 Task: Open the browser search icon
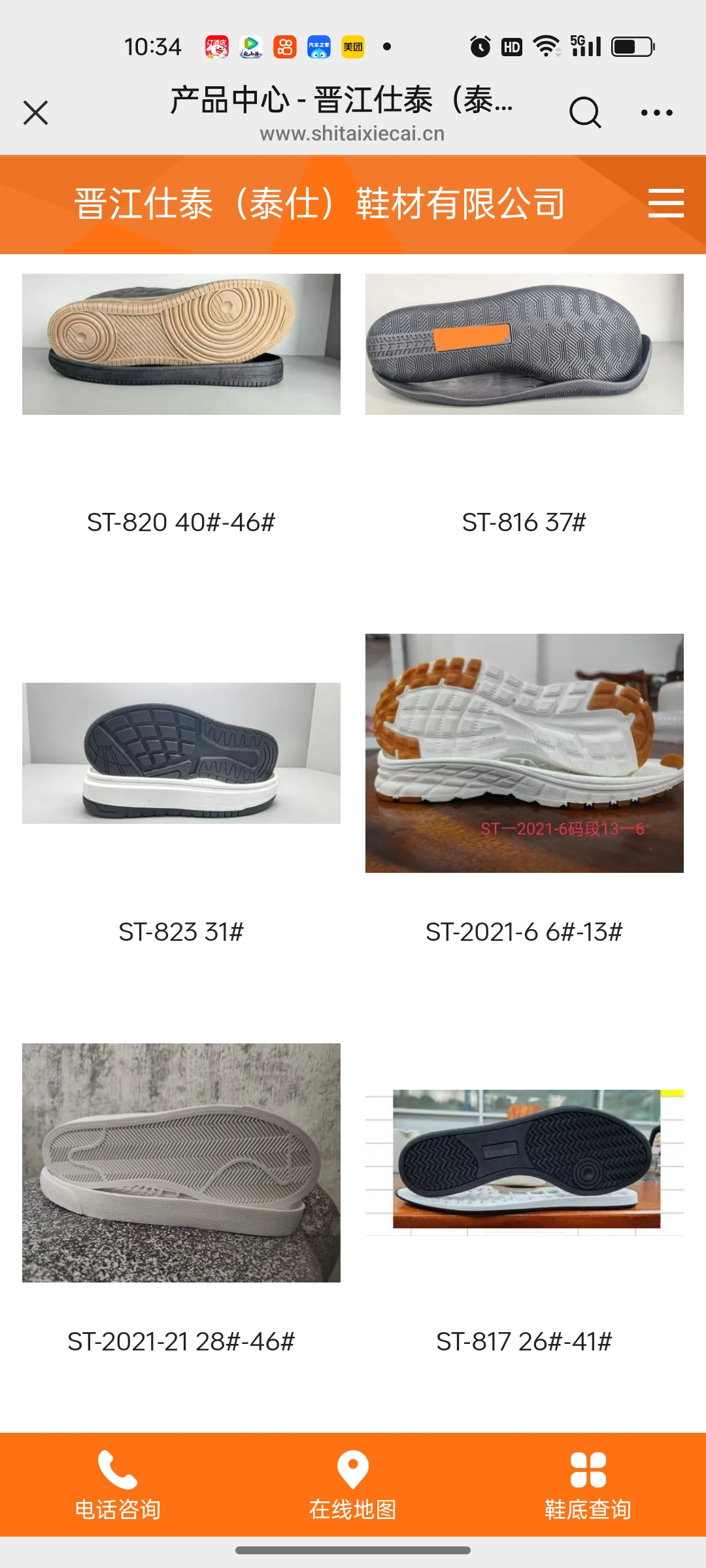pos(584,113)
